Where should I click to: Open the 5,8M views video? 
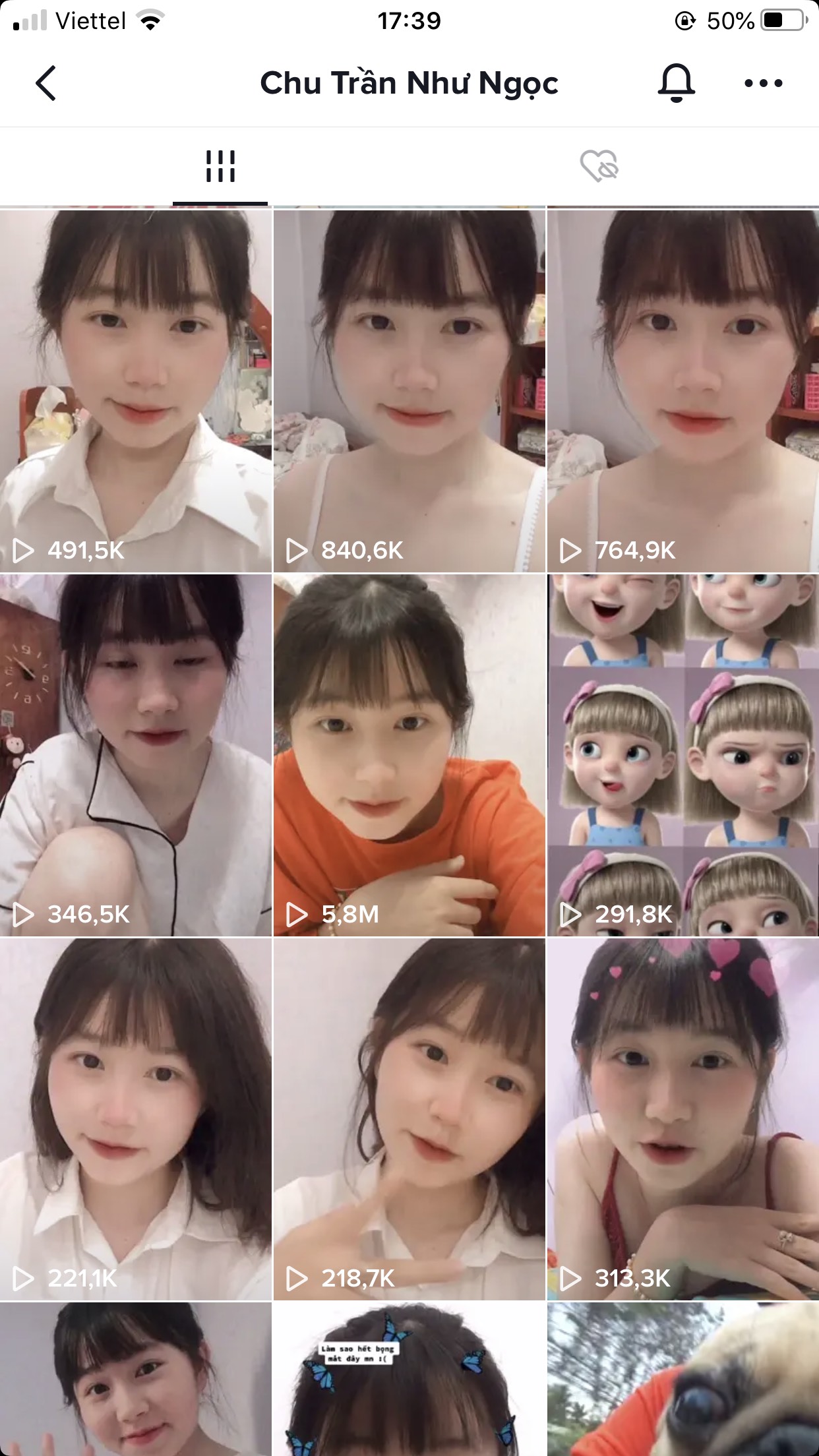409,755
